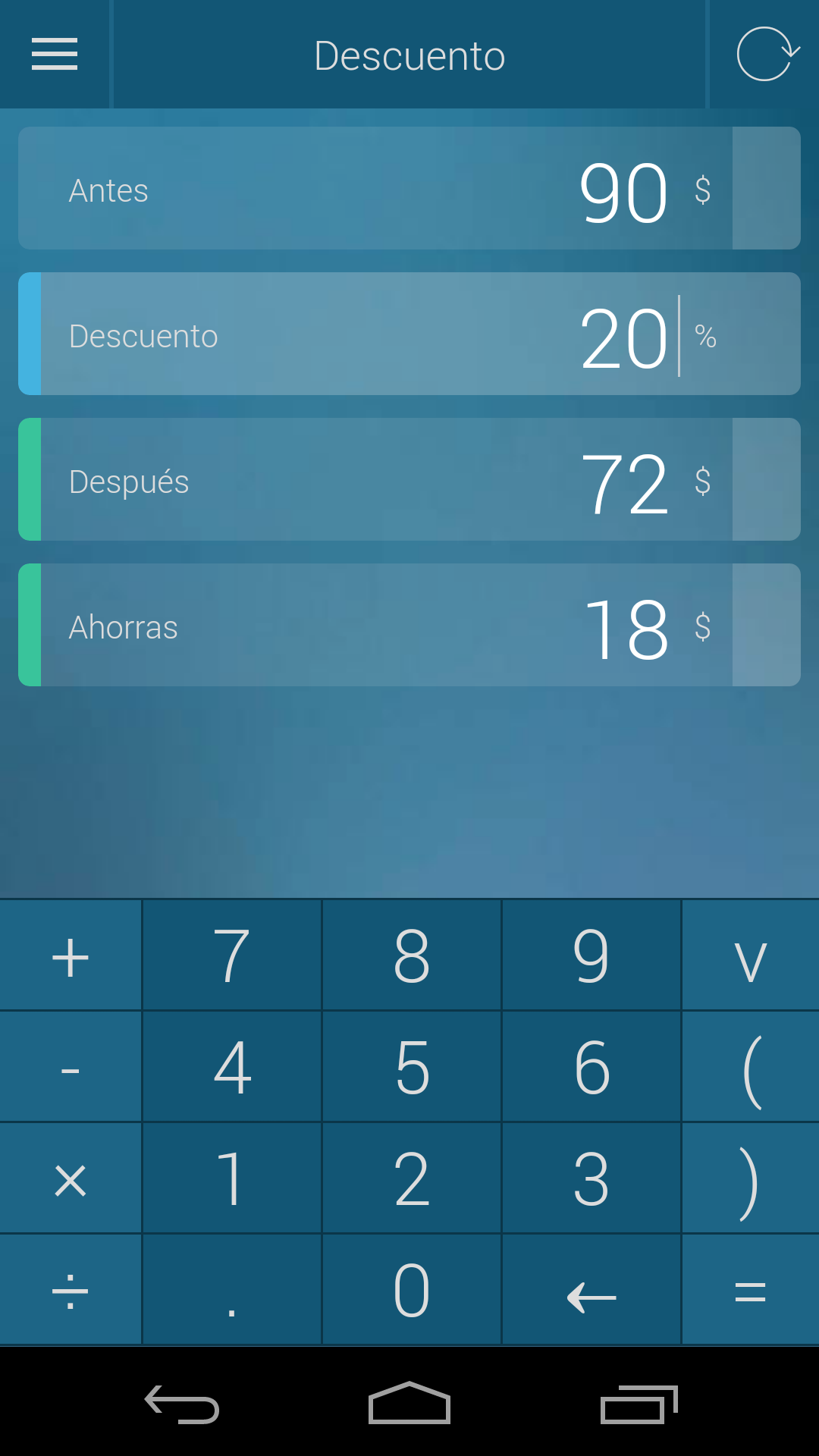Tap the decimal point key
The height and width of the screenshot is (1456, 819).
tap(232, 1291)
